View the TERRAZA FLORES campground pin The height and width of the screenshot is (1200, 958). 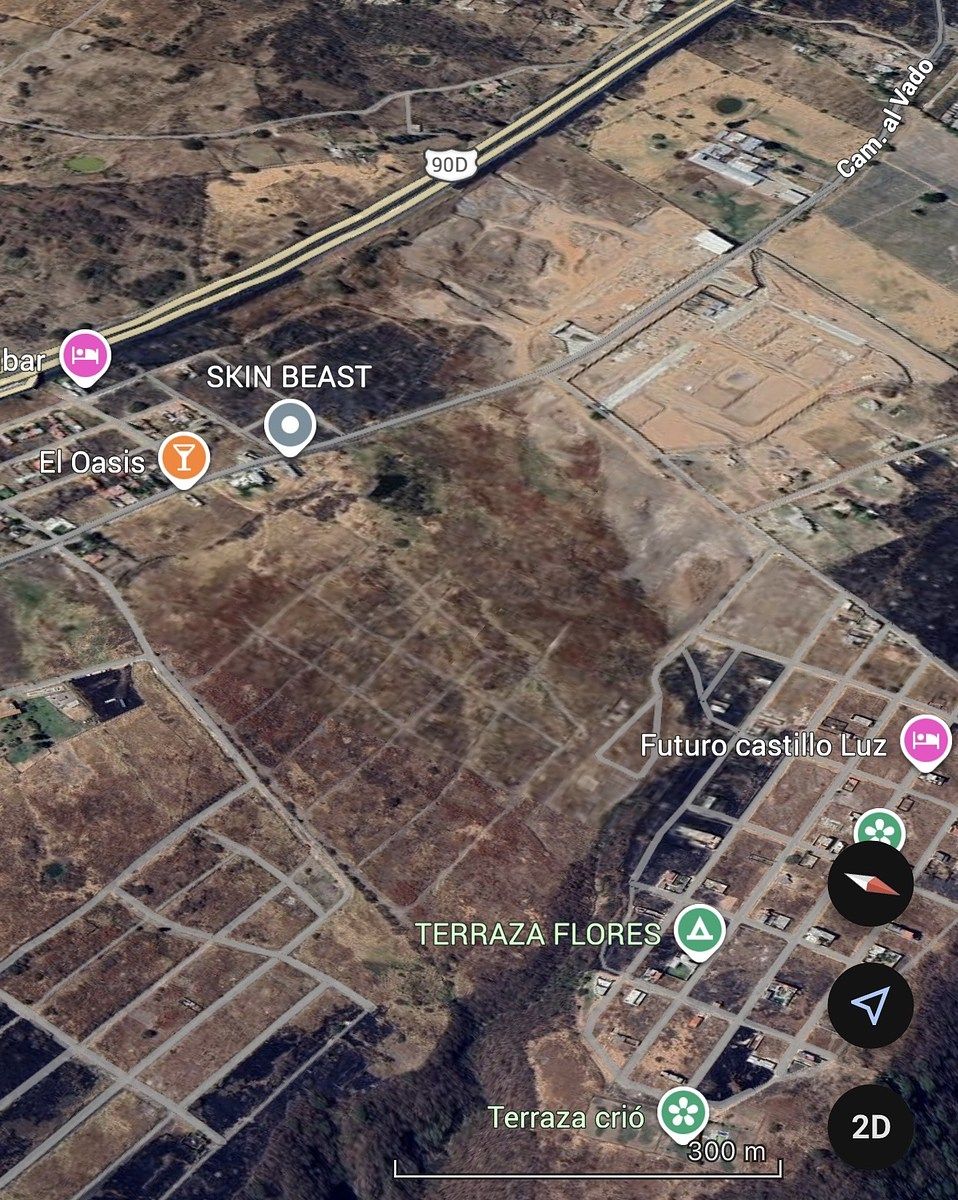pyautogui.click(x=699, y=932)
